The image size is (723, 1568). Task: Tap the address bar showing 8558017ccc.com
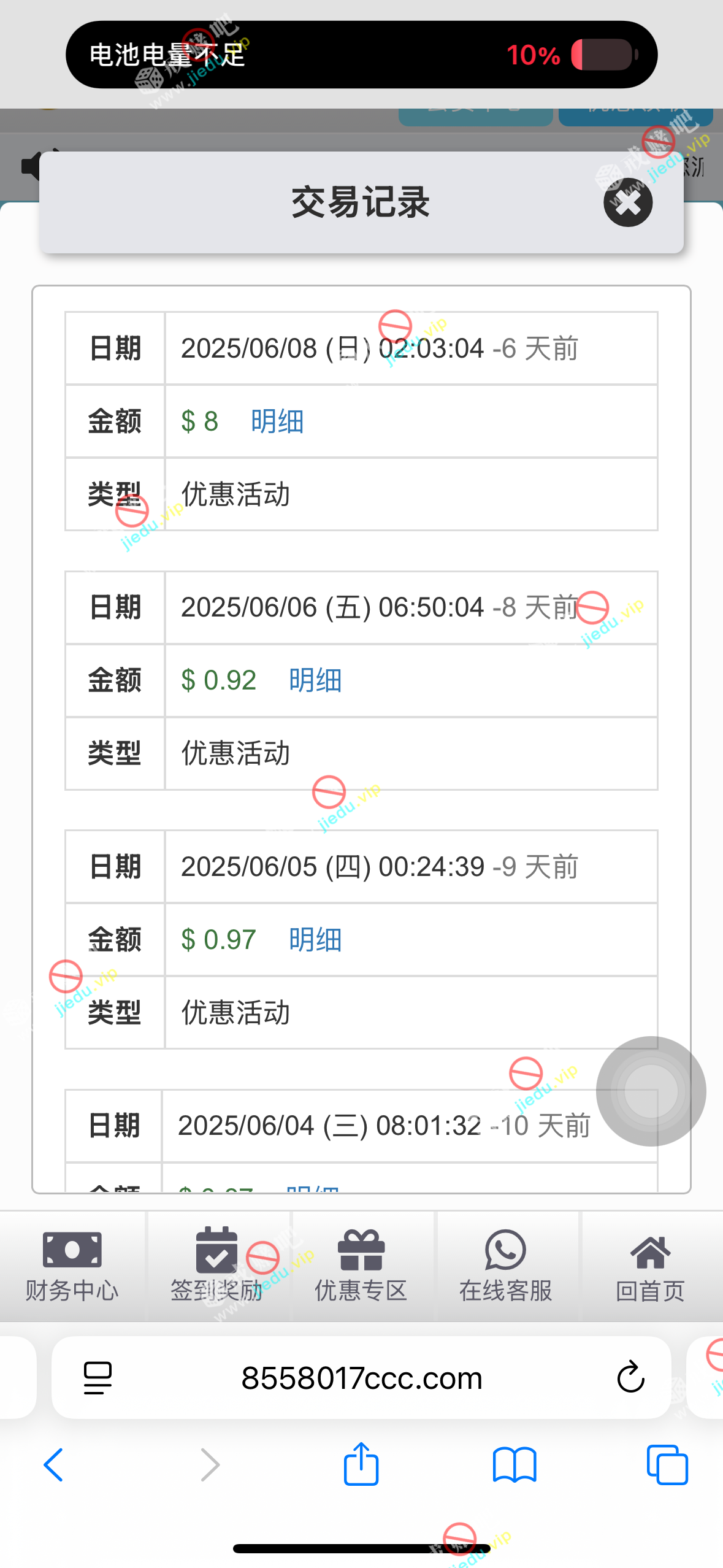[361, 1378]
